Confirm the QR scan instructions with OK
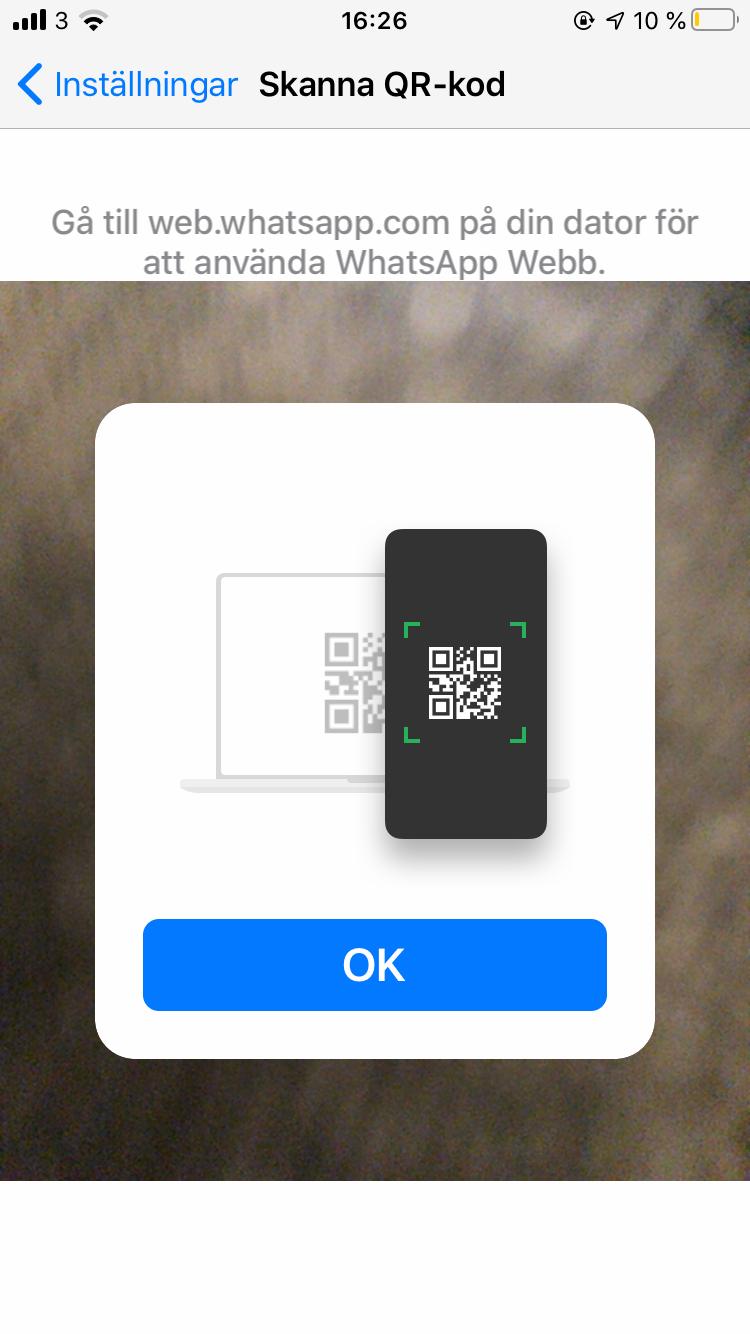 pyautogui.click(x=374, y=965)
